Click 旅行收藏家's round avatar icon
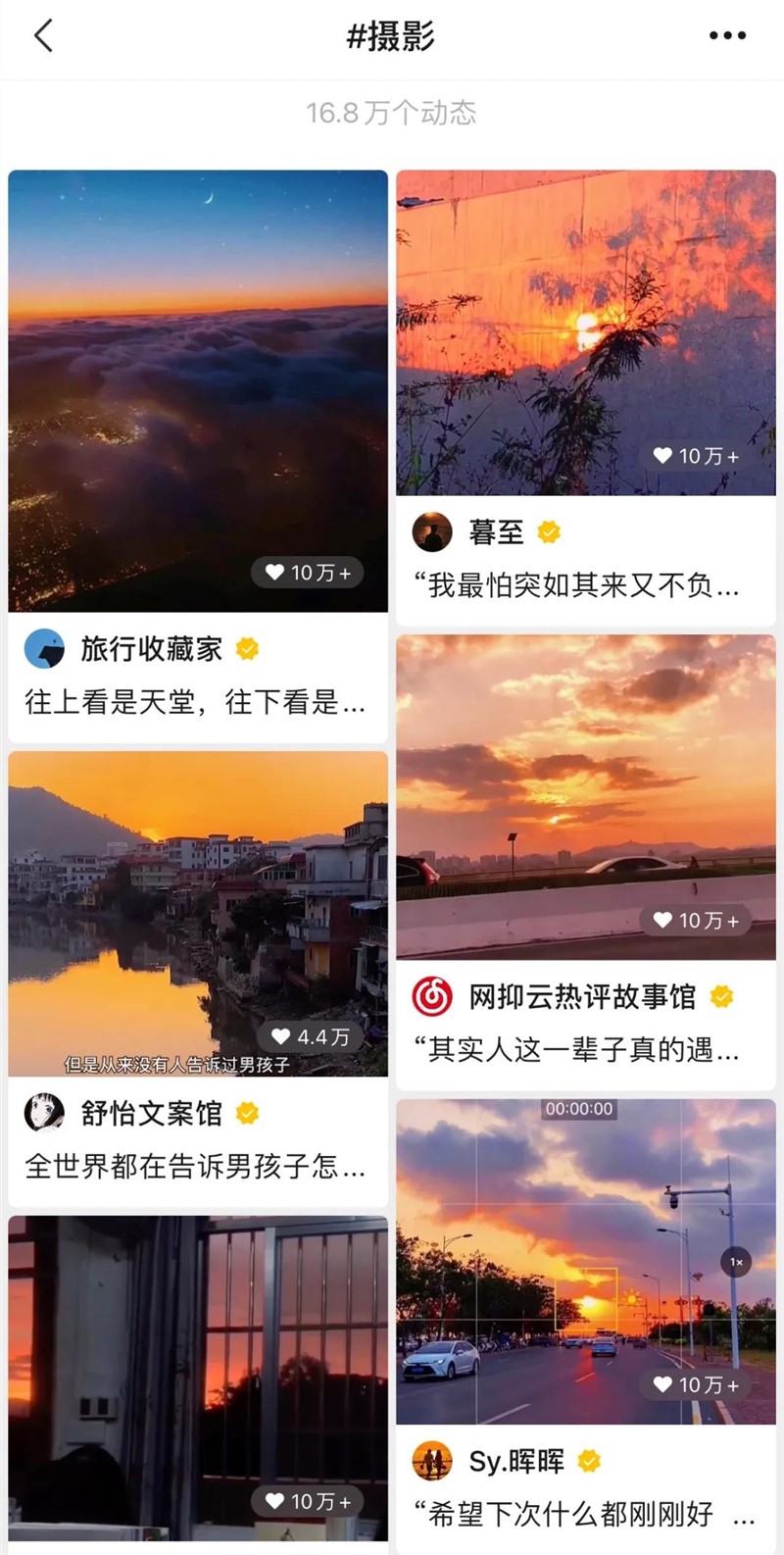 click(x=42, y=648)
